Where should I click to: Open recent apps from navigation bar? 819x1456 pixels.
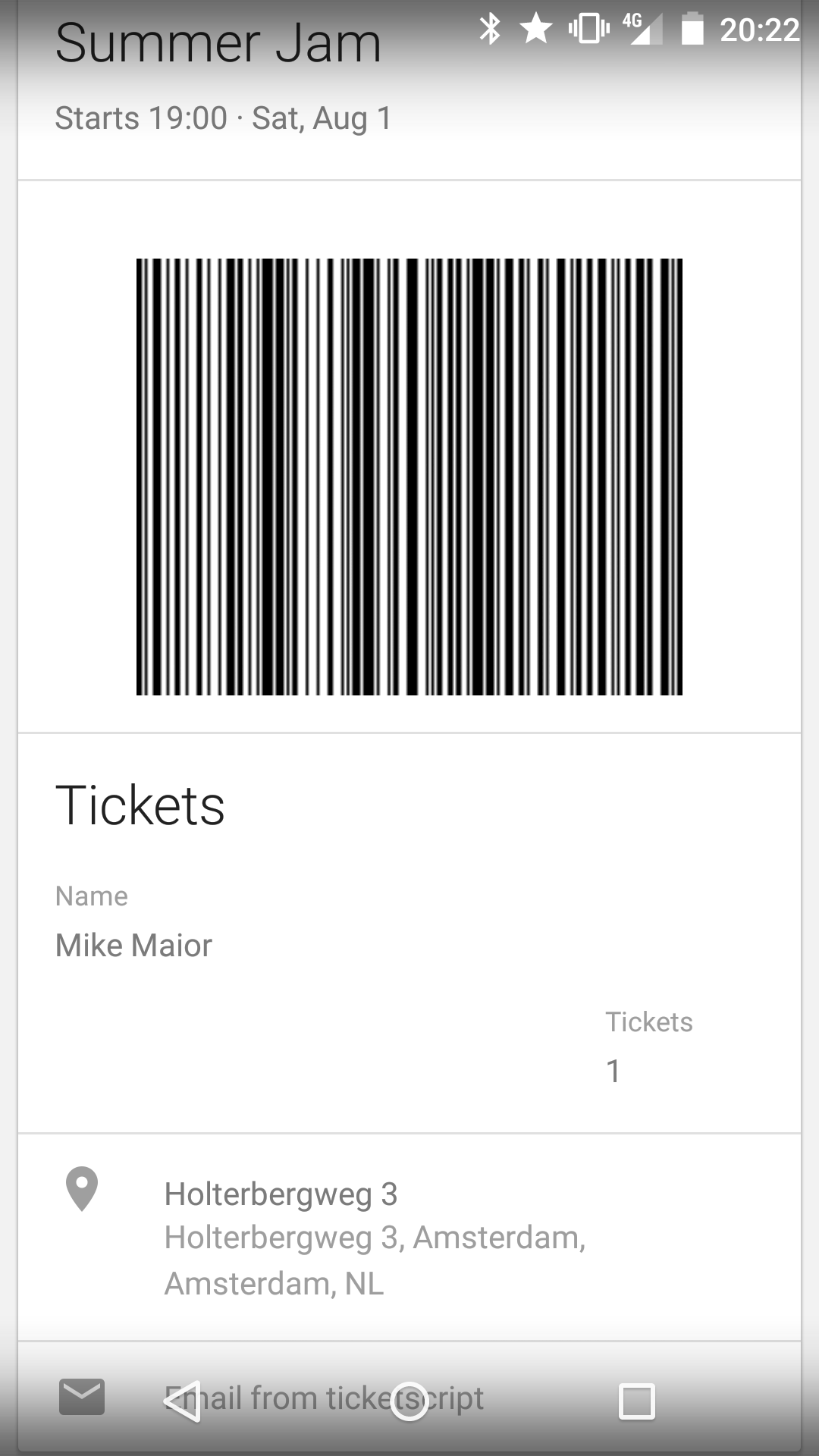637,1401
